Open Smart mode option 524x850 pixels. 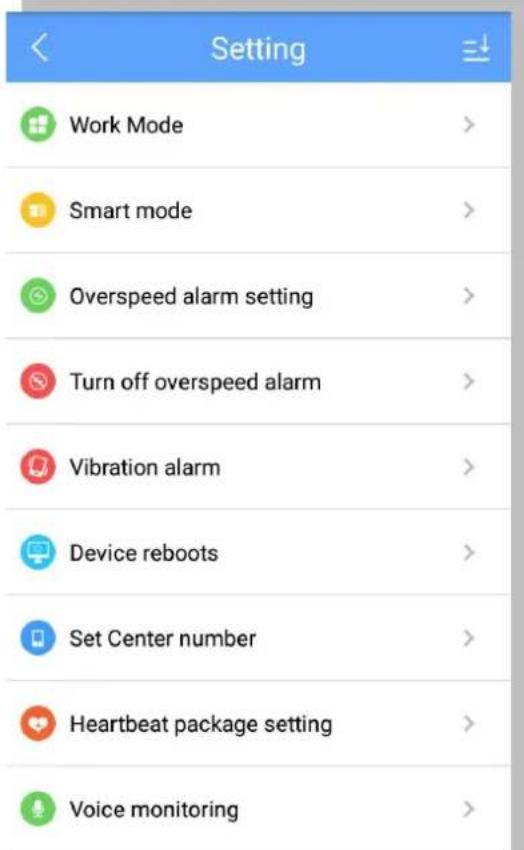click(258, 210)
